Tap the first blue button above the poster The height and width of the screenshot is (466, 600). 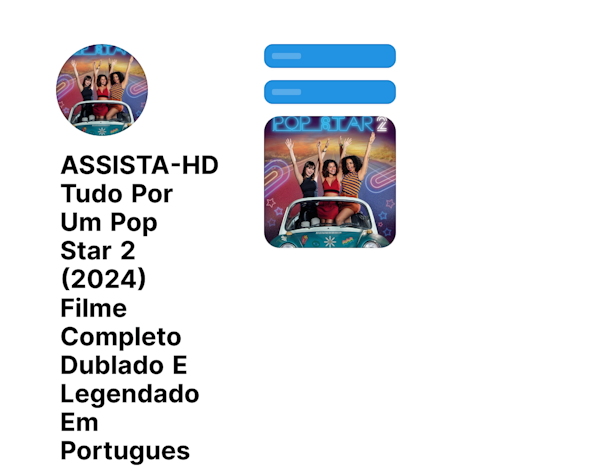(x=329, y=56)
